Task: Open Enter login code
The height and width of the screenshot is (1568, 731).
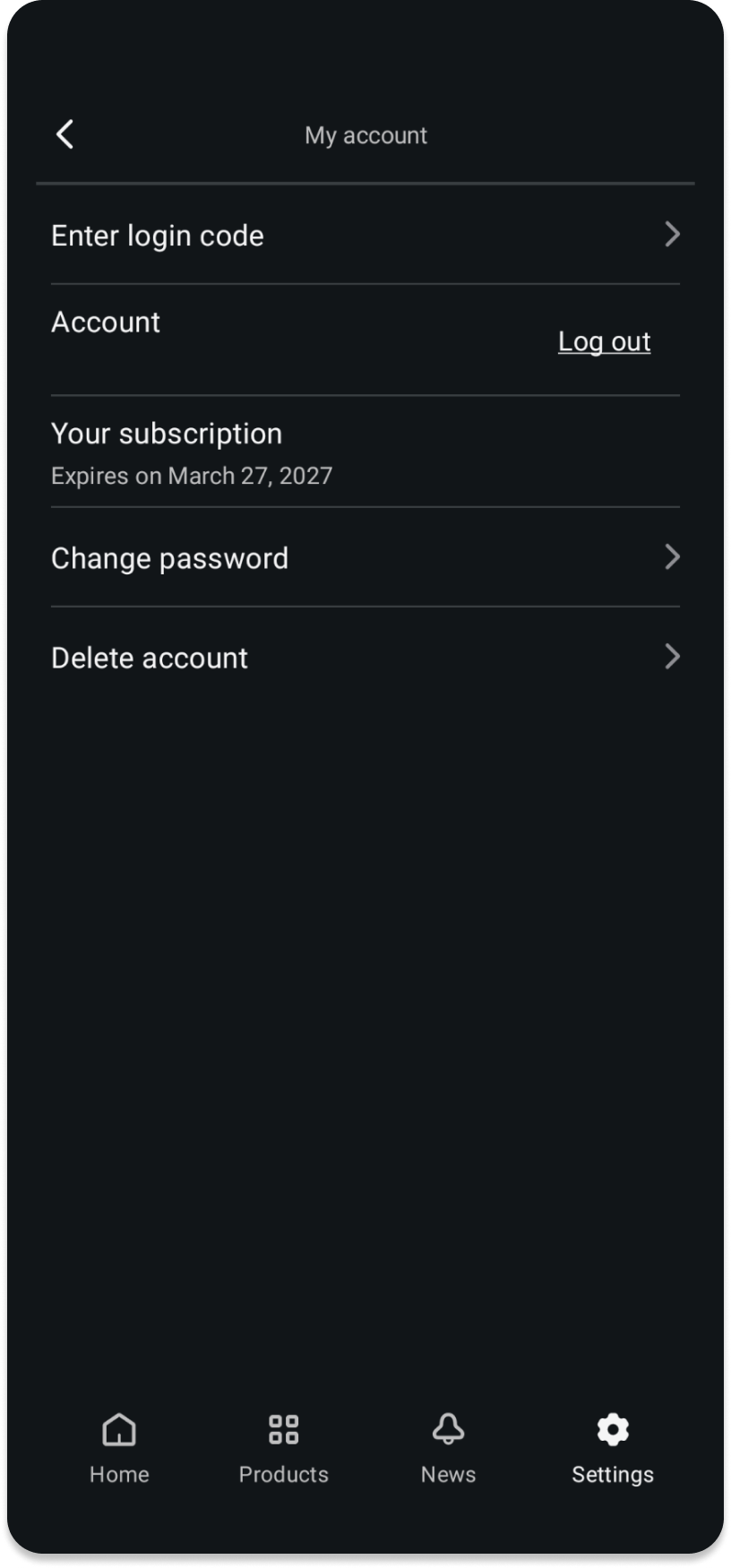Action: [x=365, y=236]
